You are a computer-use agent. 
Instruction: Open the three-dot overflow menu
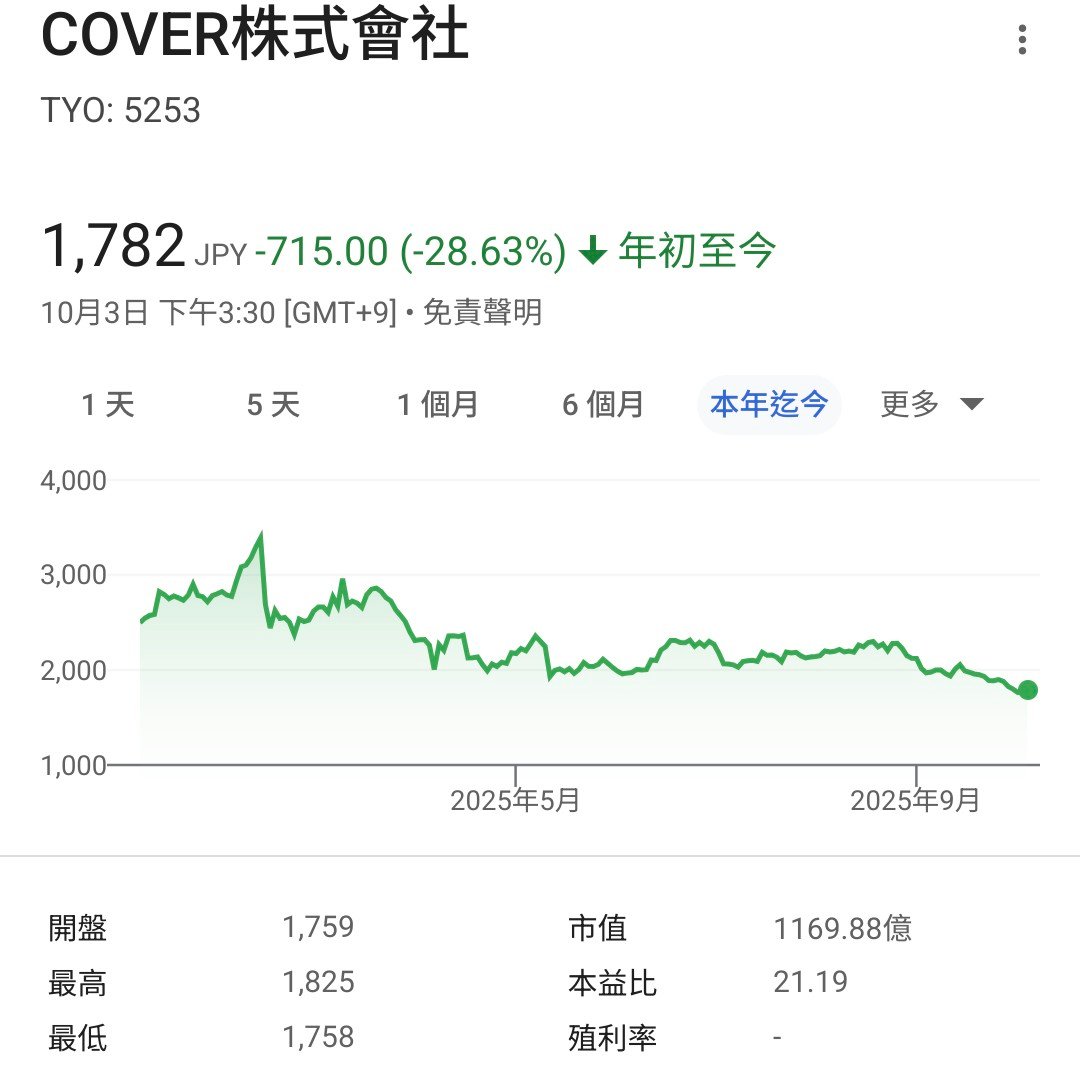coord(1021,41)
